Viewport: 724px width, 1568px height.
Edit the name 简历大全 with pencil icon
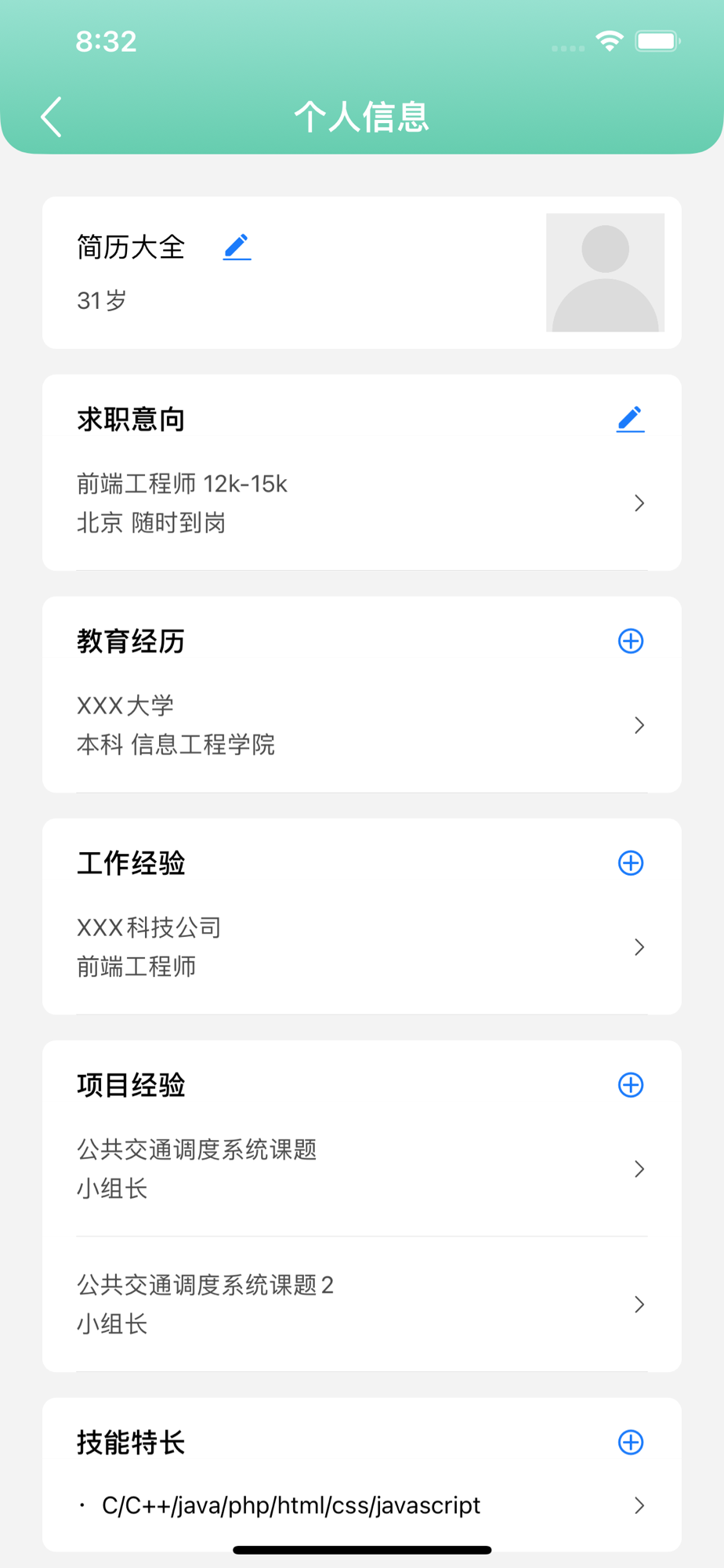(x=237, y=247)
